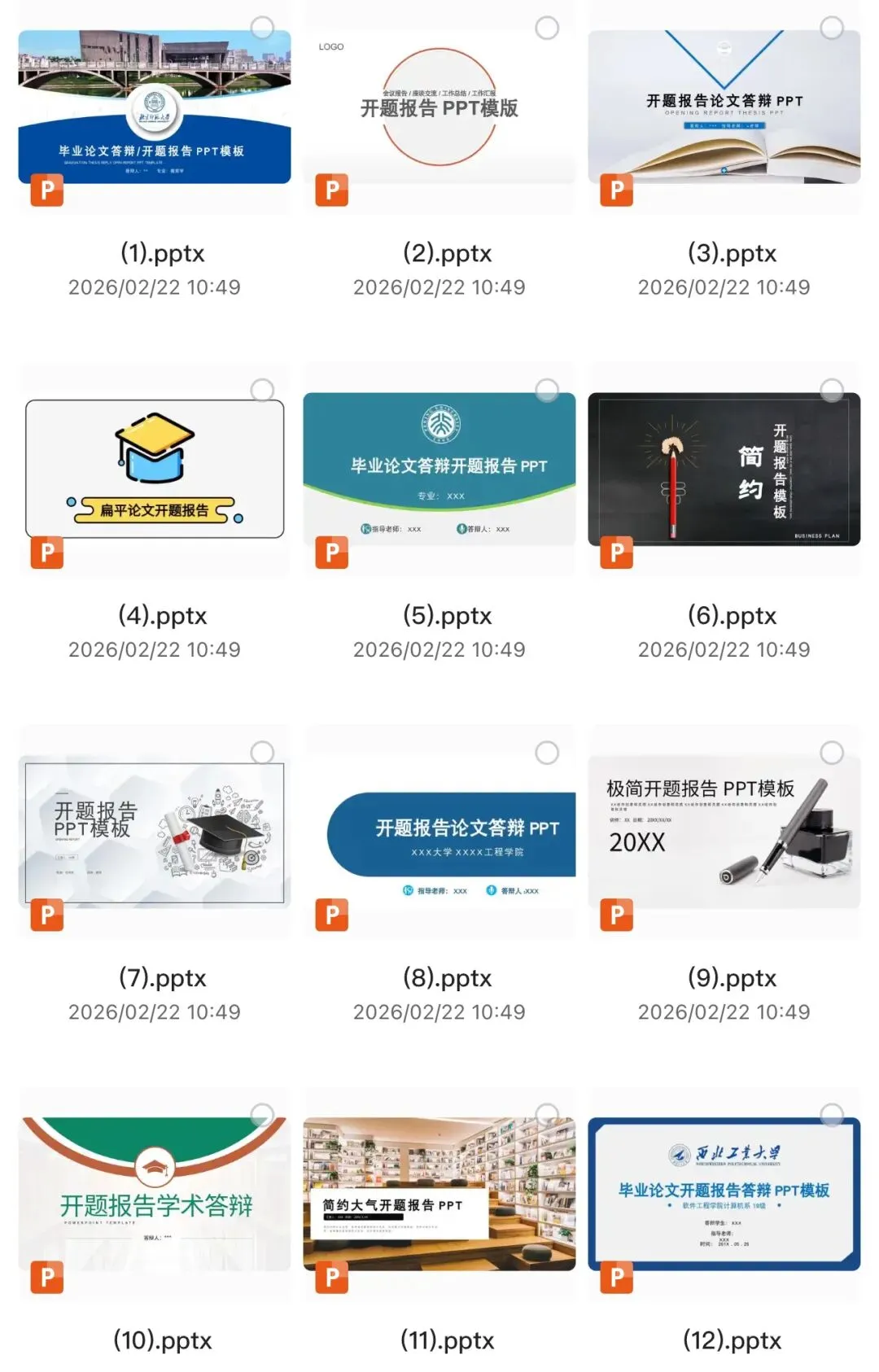The height and width of the screenshot is (1372, 879).
Task: Open the (11).pptx presentation
Action: (x=439, y=1194)
